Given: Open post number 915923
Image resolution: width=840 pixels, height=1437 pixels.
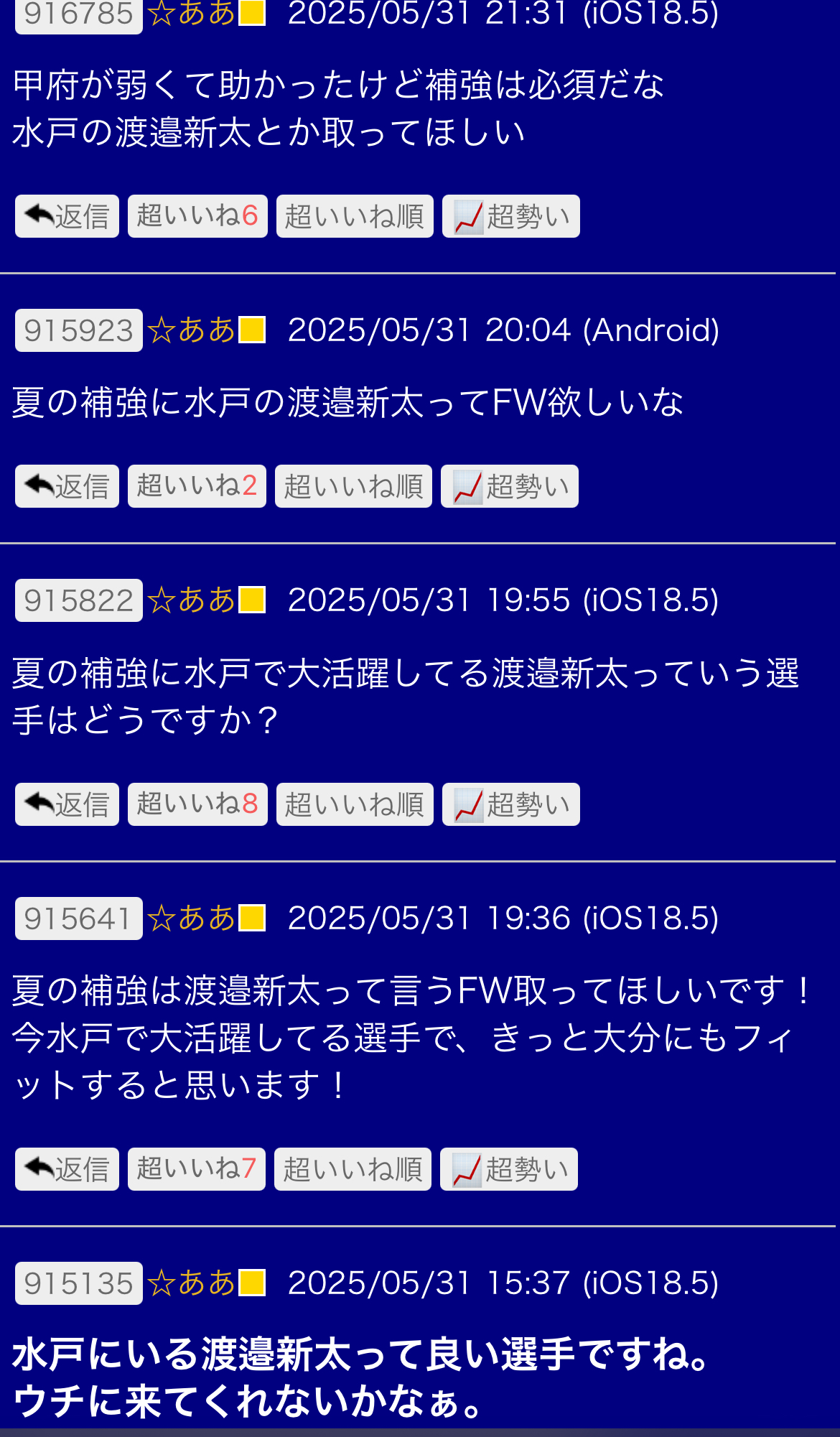Looking at the screenshot, I should tap(79, 330).
